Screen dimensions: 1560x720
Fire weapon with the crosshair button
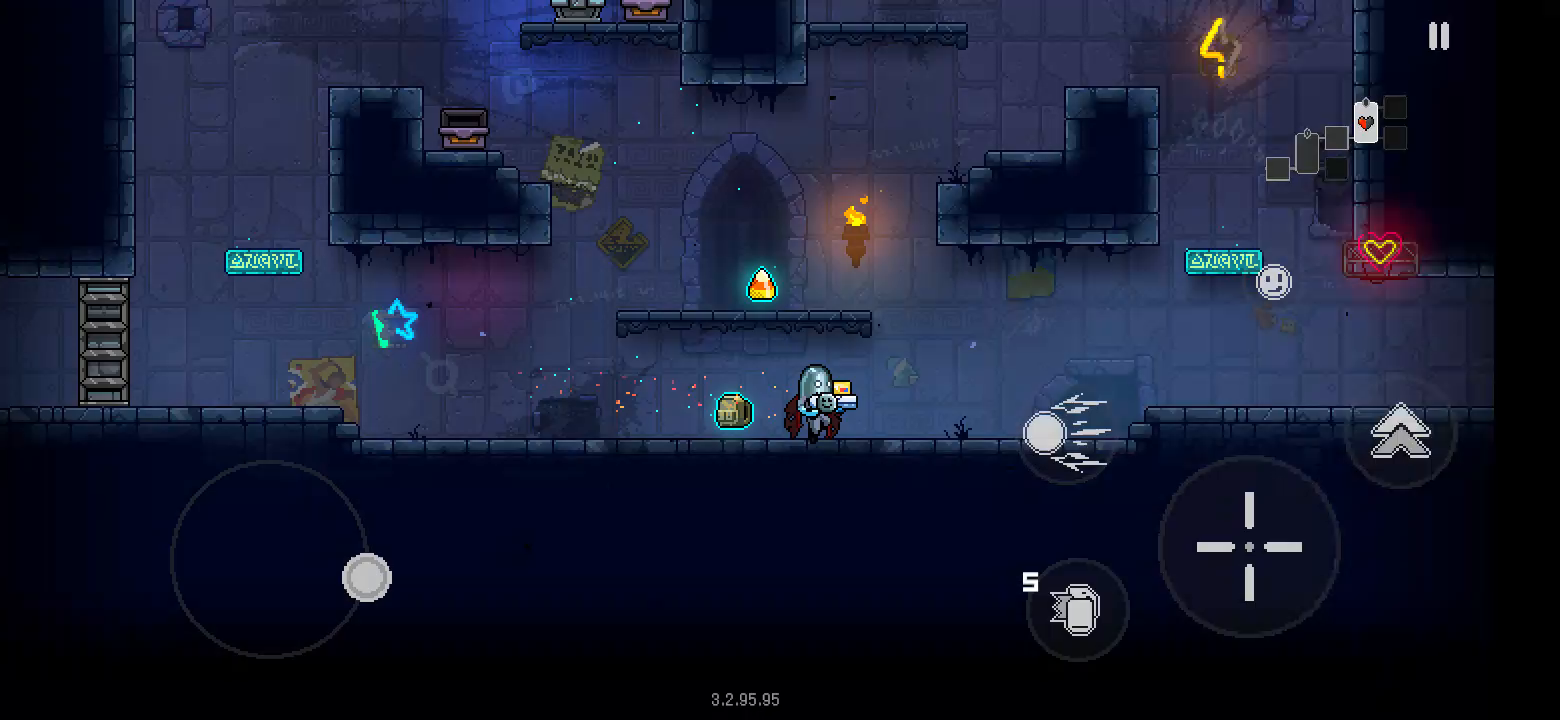[x=1249, y=546]
